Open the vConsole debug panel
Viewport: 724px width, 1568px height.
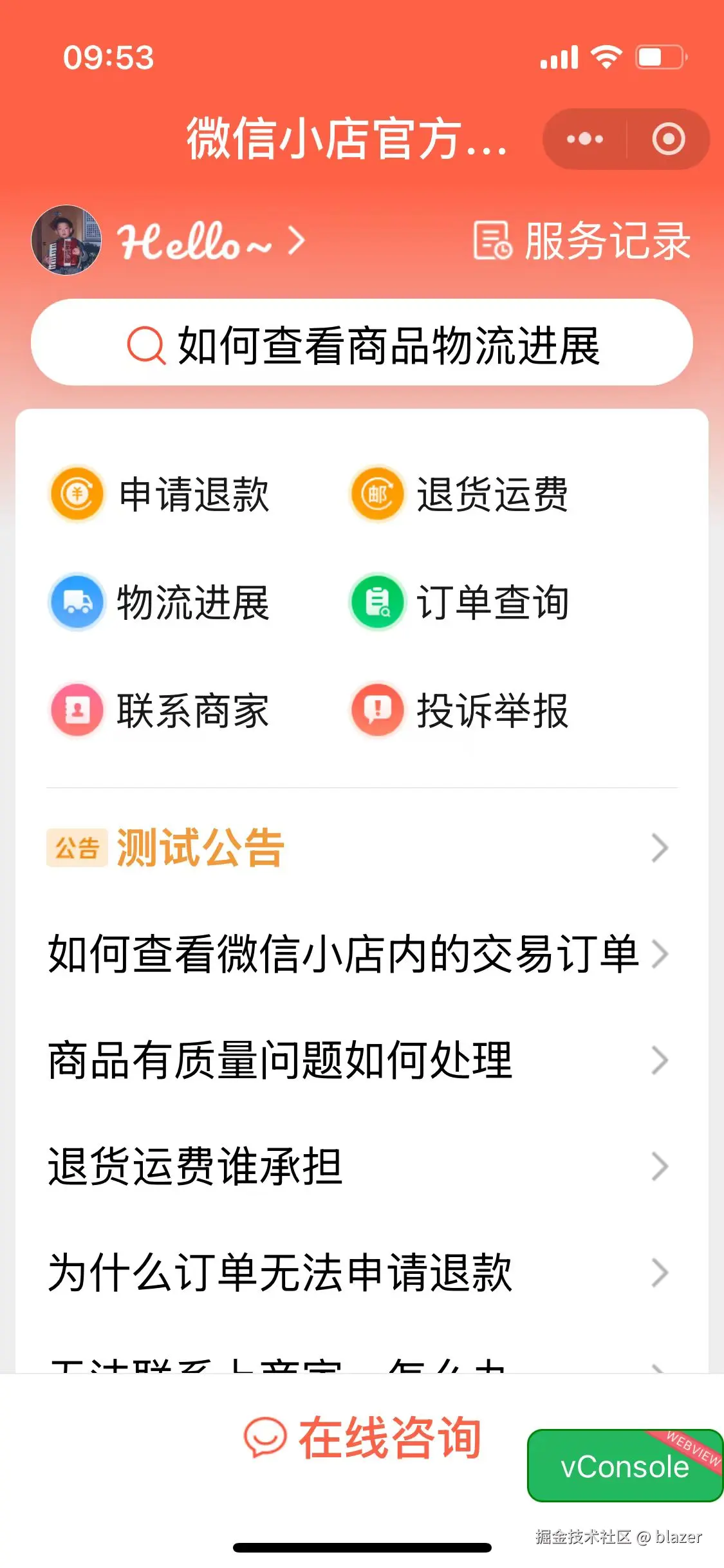pos(624,1466)
